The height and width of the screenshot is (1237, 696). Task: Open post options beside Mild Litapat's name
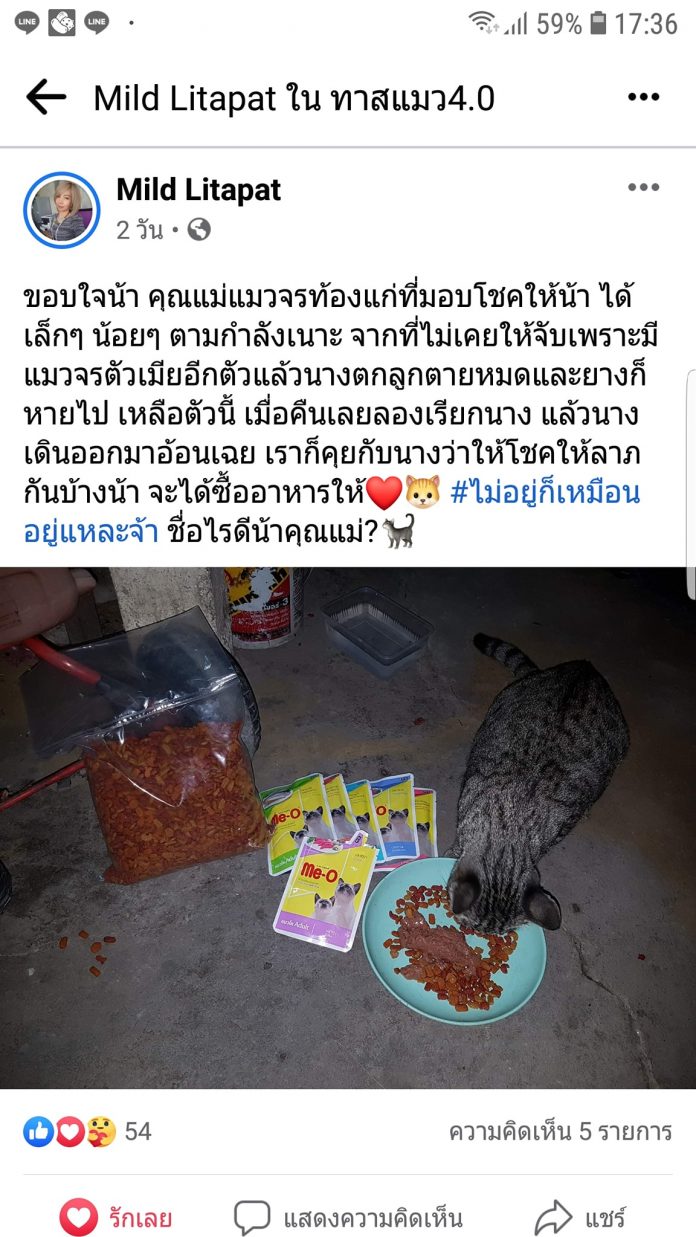tap(643, 188)
